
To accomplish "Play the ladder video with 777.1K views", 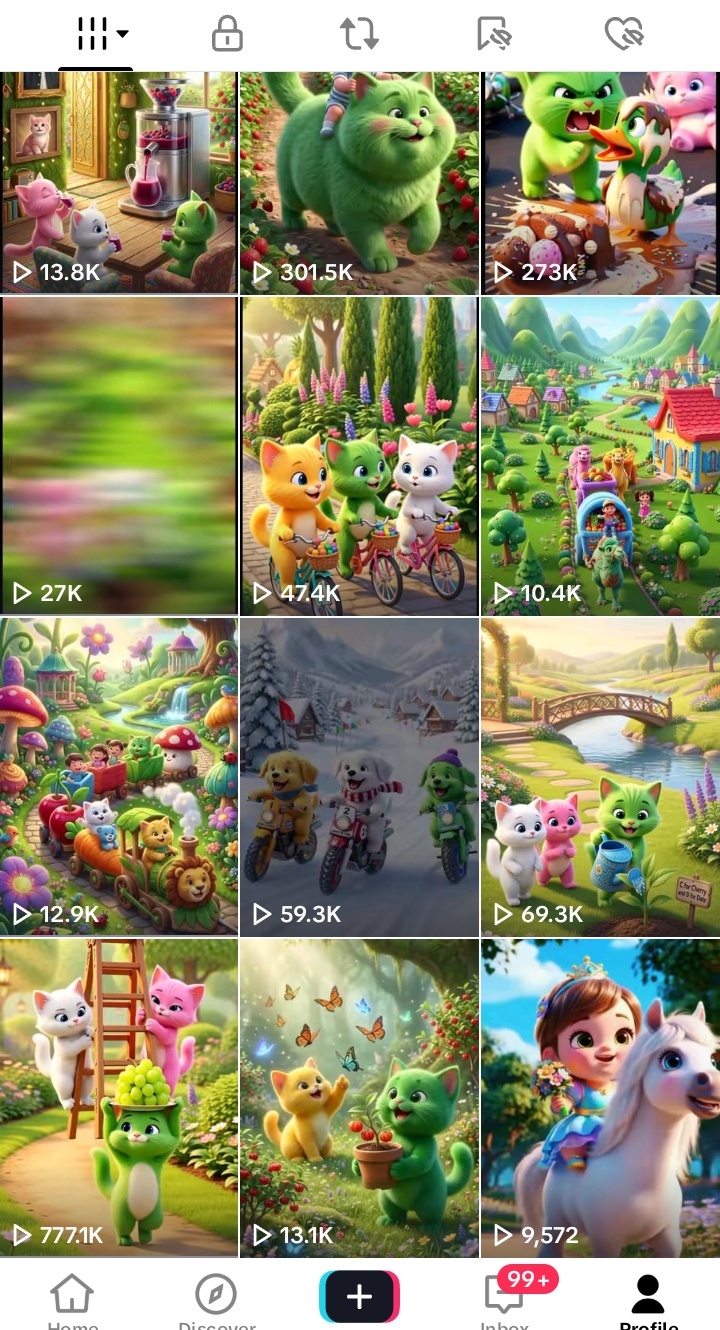I will (x=119, y=1098).
